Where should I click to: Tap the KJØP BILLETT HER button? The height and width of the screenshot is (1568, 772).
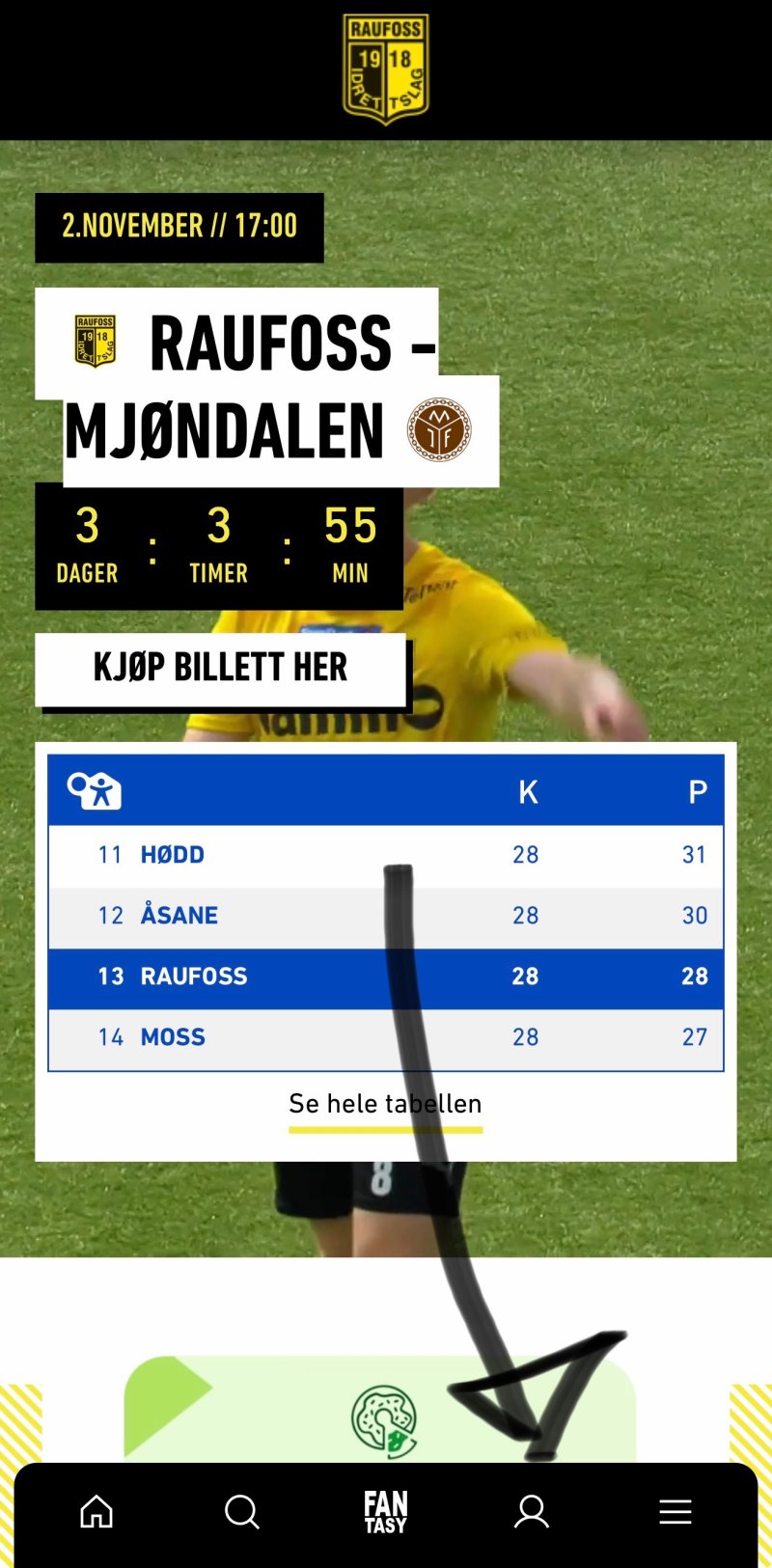pyautogui.click(x=220, y=668)
